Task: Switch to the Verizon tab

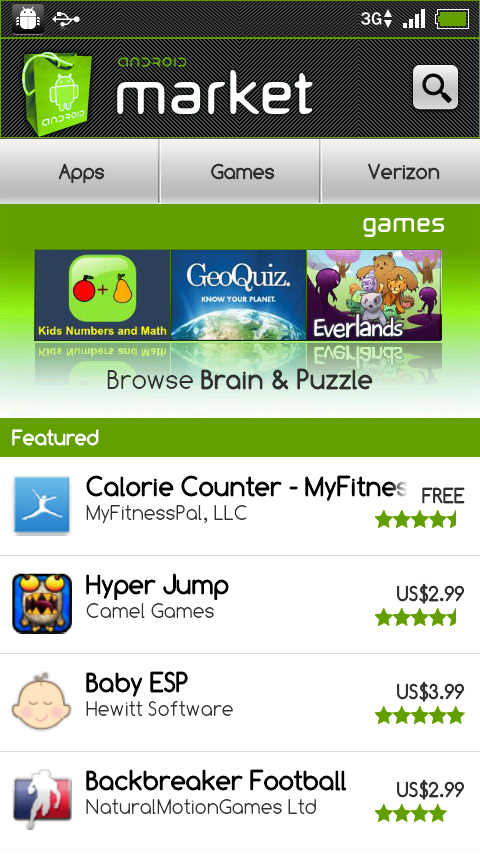Action: click(x=401, y=172)
